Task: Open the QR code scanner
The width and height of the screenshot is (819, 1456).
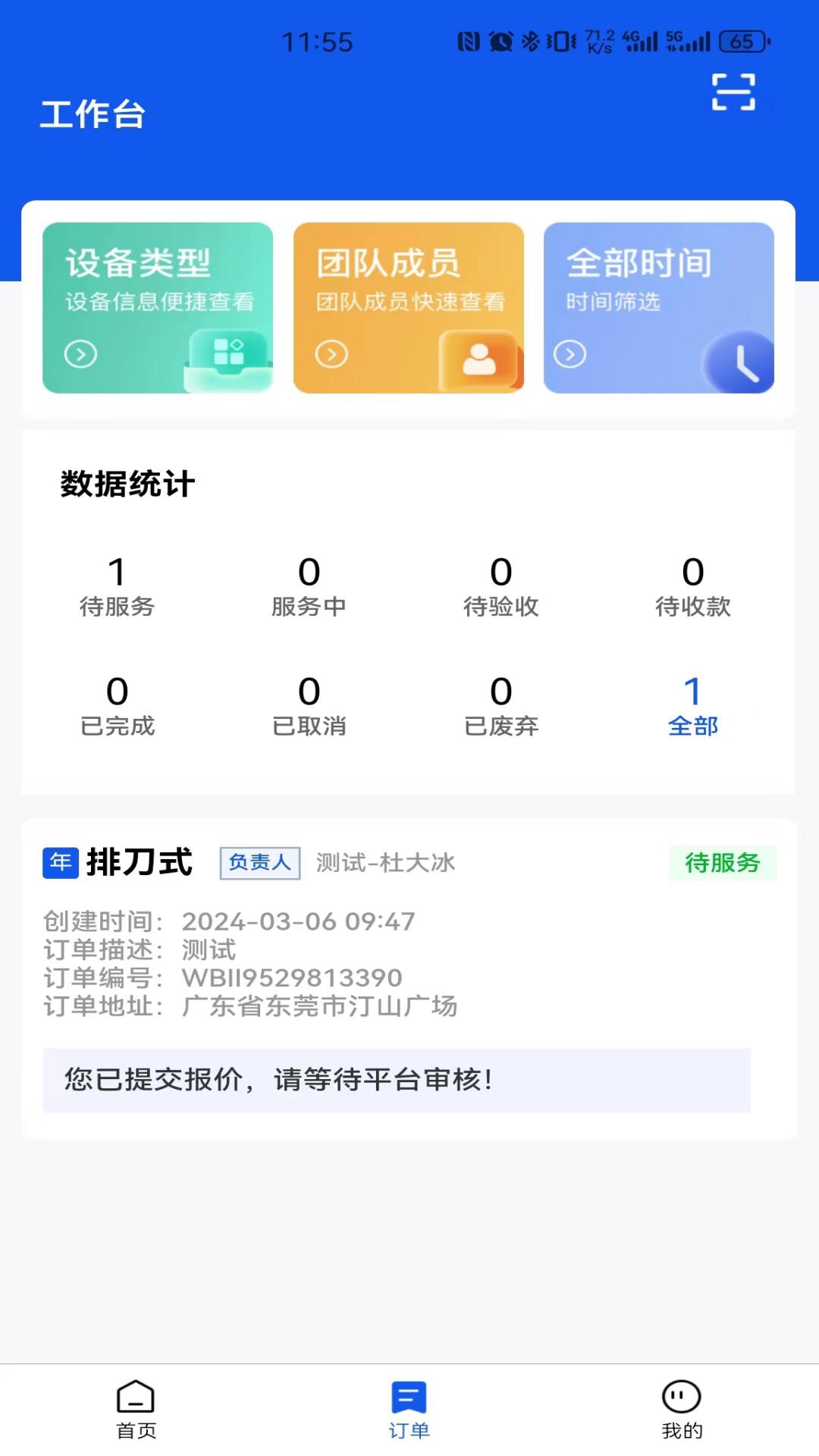Action: tap(734, 93)
